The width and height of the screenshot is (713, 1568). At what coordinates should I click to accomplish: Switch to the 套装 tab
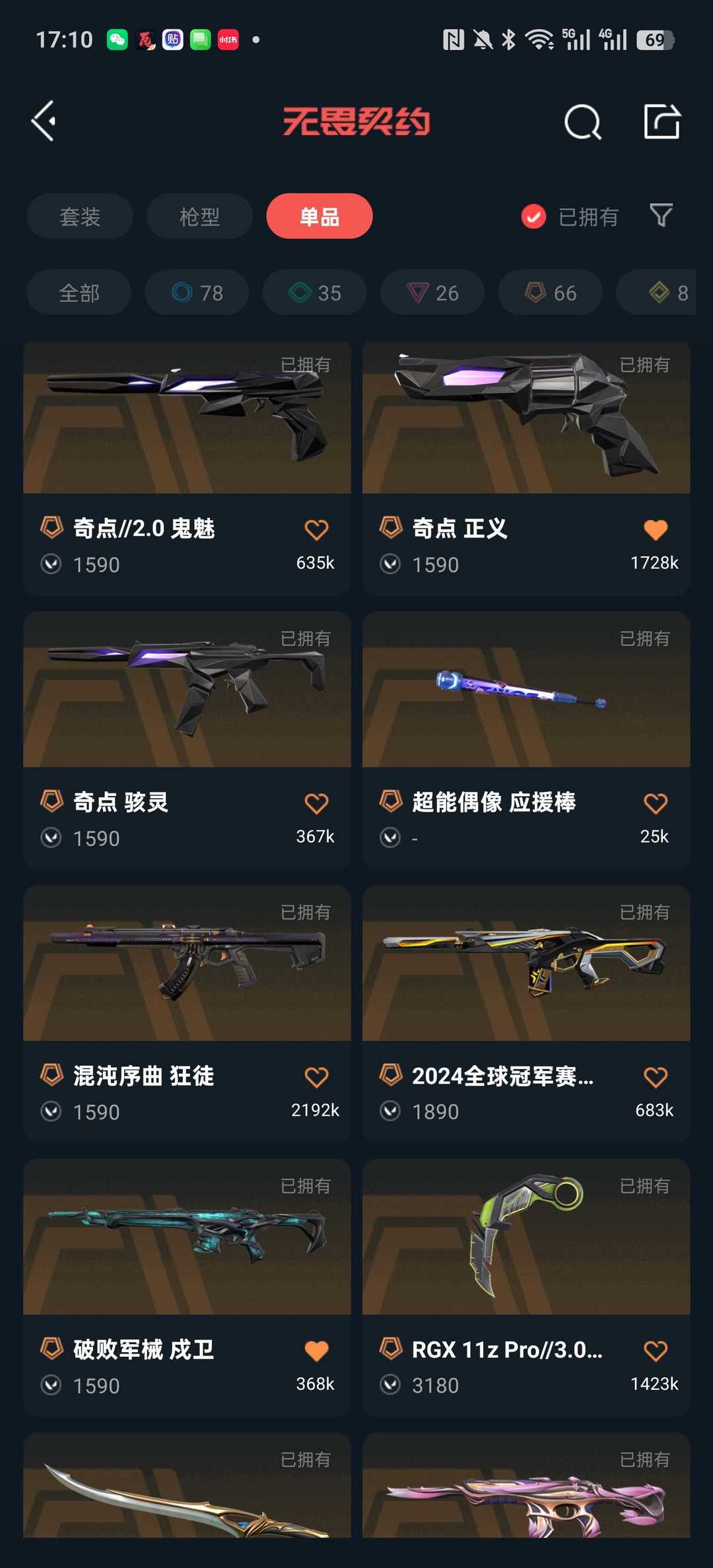tap(80, 216)
